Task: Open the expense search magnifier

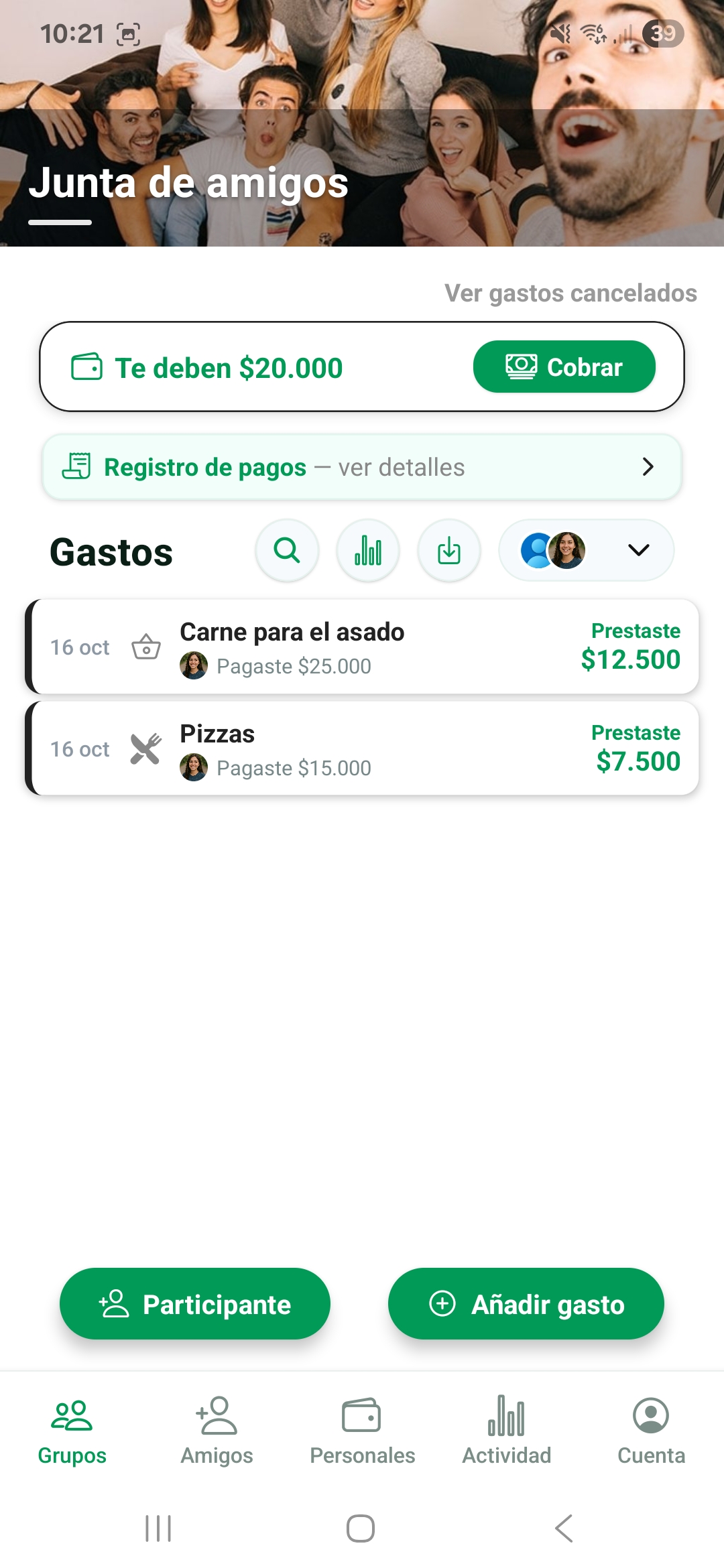Action: coord(287,551)
